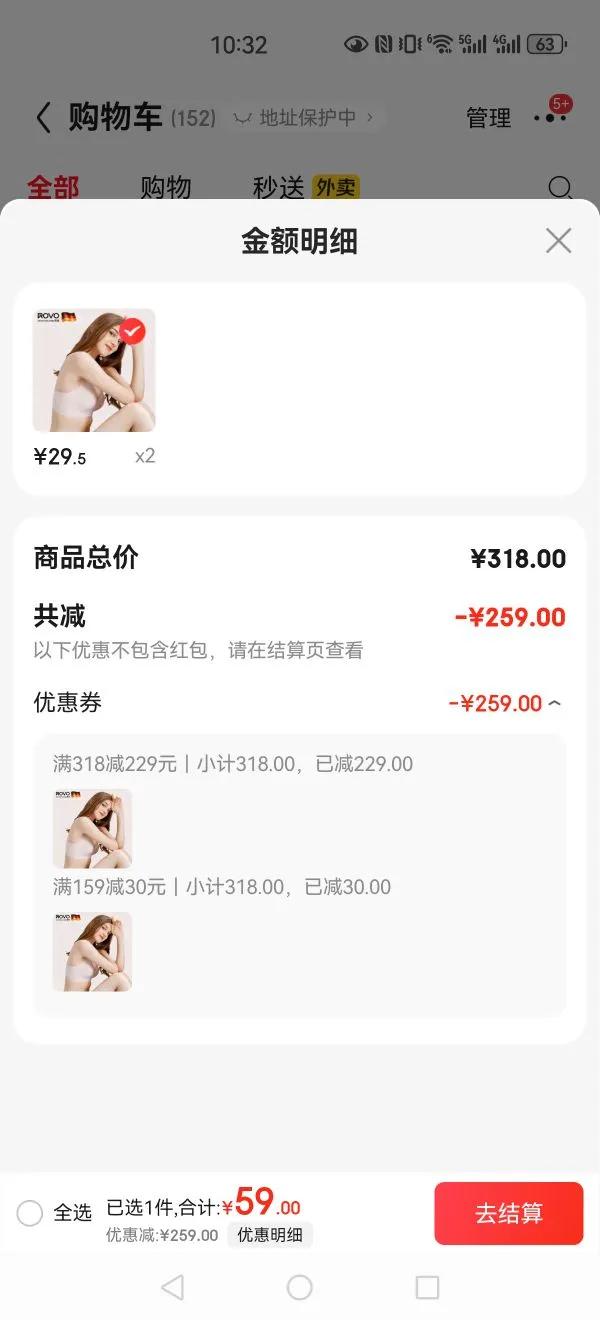Open the selected ¥29.5 product thumbnail
Viewport: 600px width, 1320px height.
coord(94,371)
